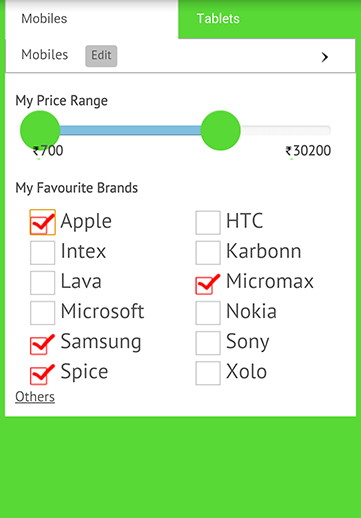The height and width of the screenshot is (518, 361).
Task: Check the HTC brand checkbox
Action: click(208, 222)
